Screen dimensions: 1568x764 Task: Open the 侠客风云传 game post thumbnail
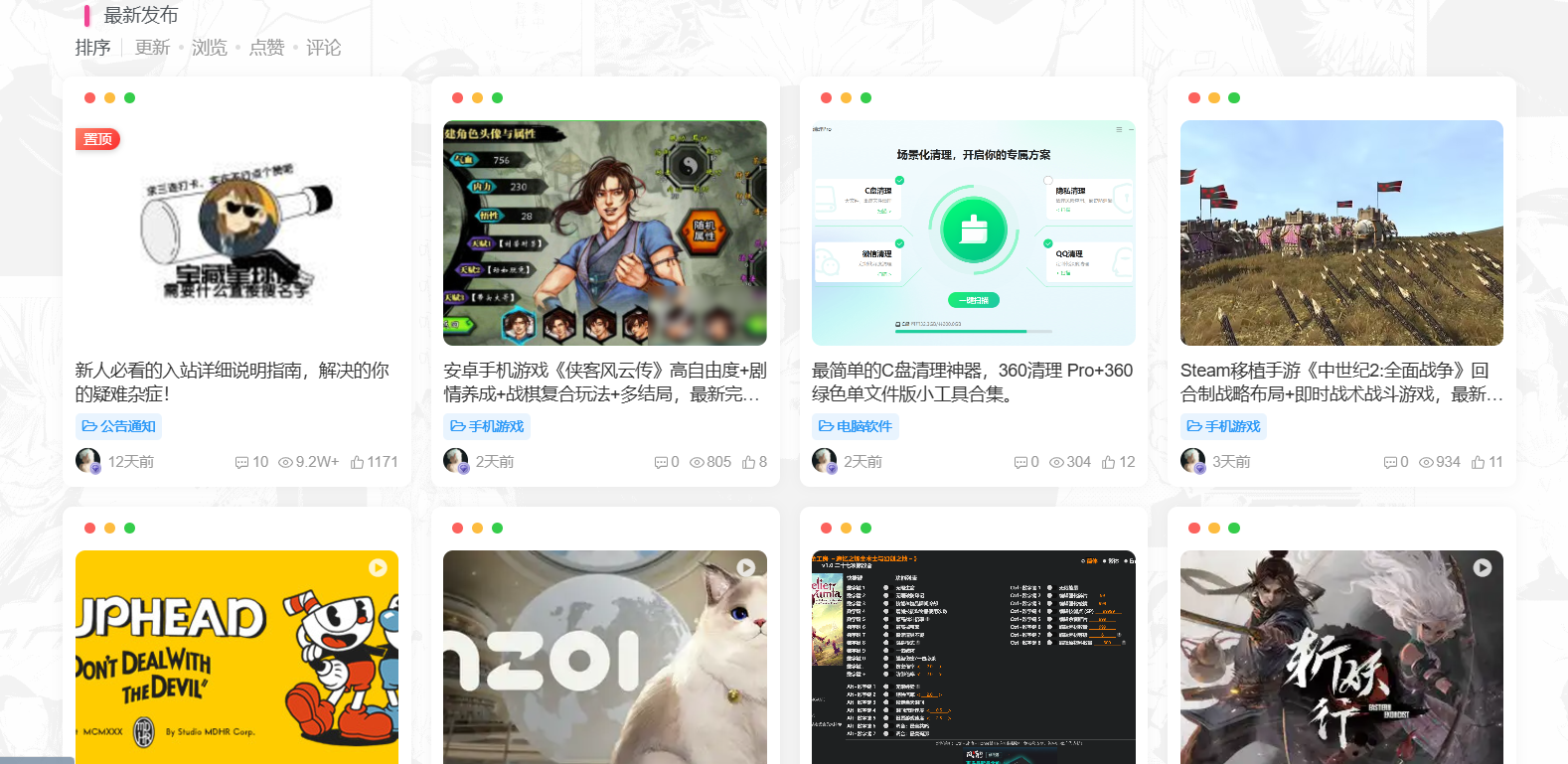tap(604, 232)
